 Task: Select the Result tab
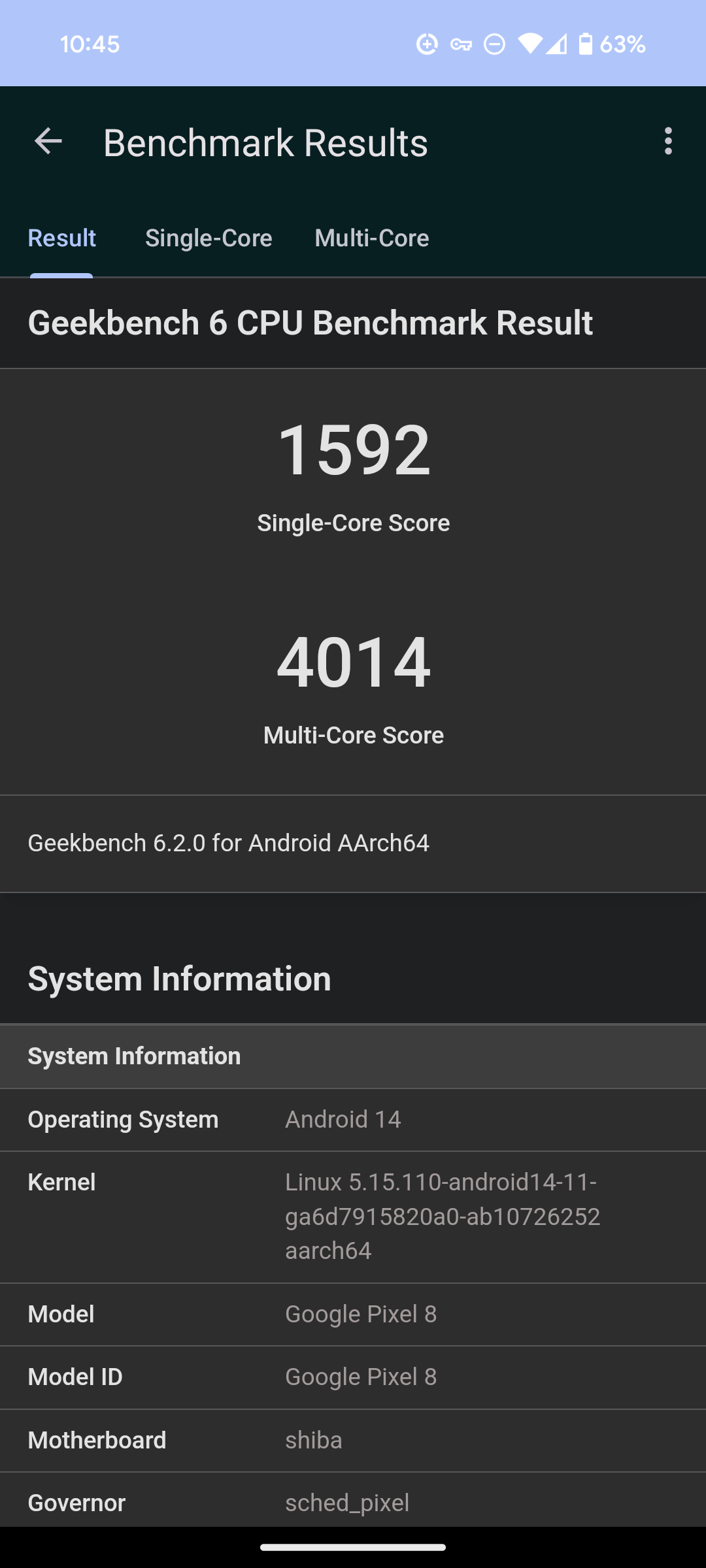point(62,238)
